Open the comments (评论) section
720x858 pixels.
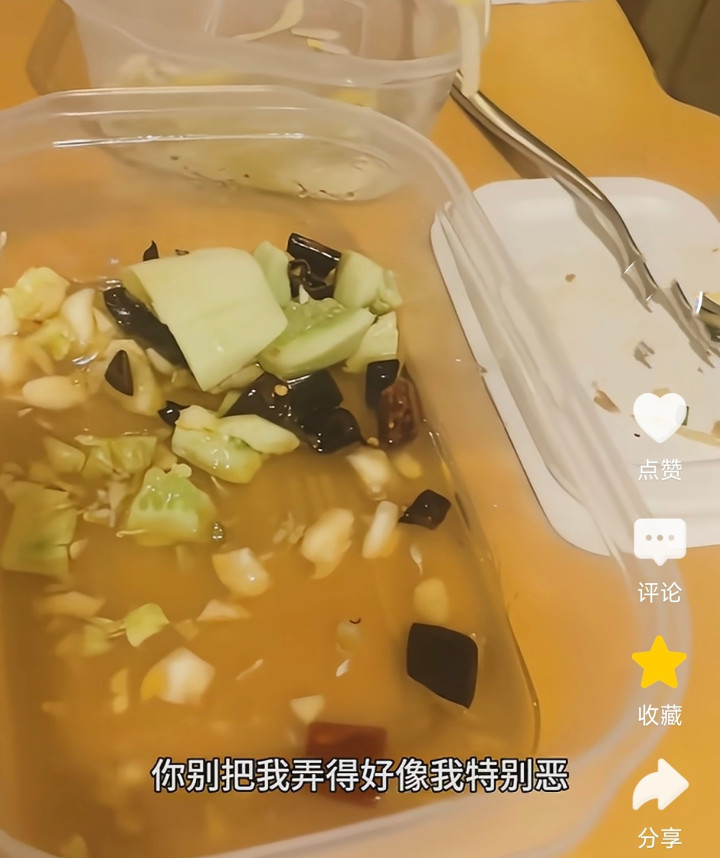(x=660, y=541)
